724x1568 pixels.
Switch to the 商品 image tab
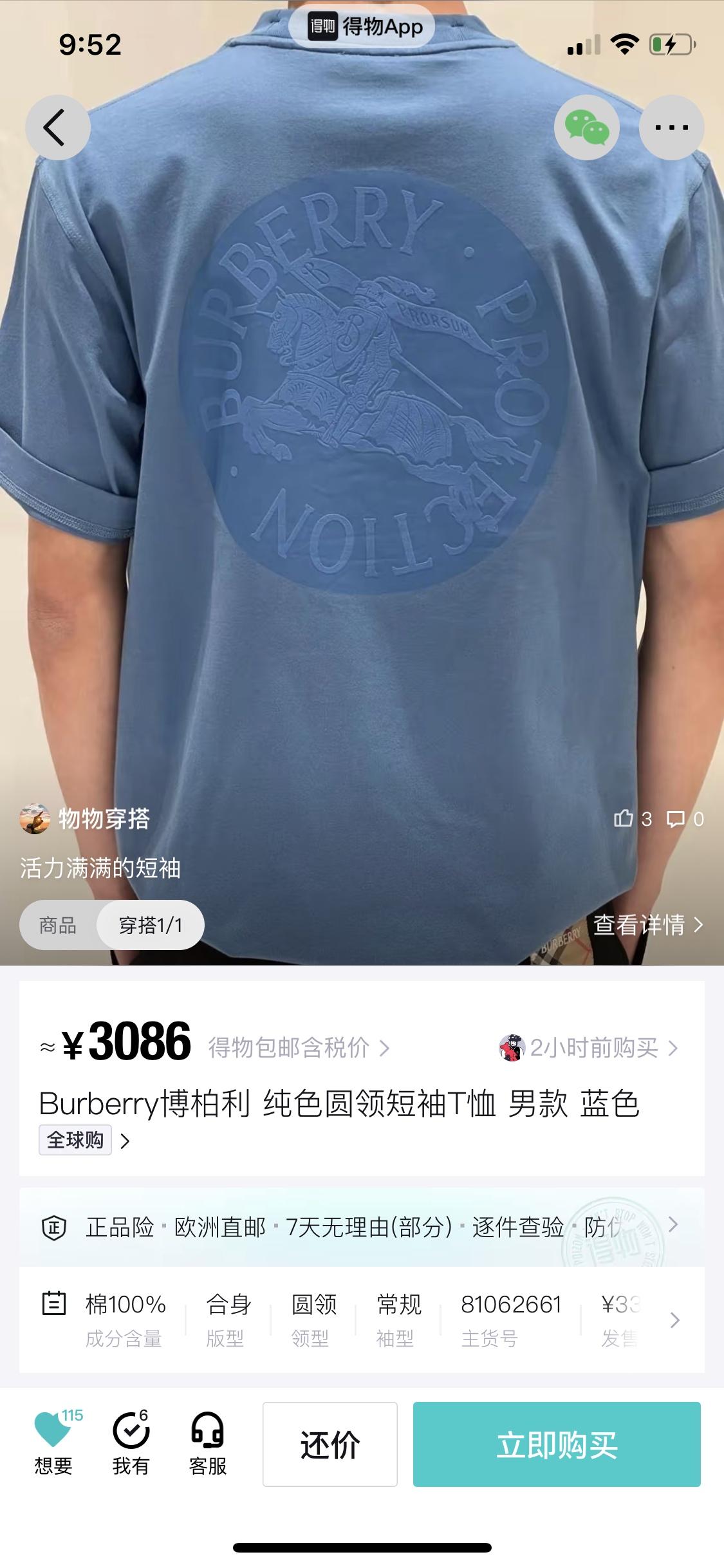coord(58,926)
